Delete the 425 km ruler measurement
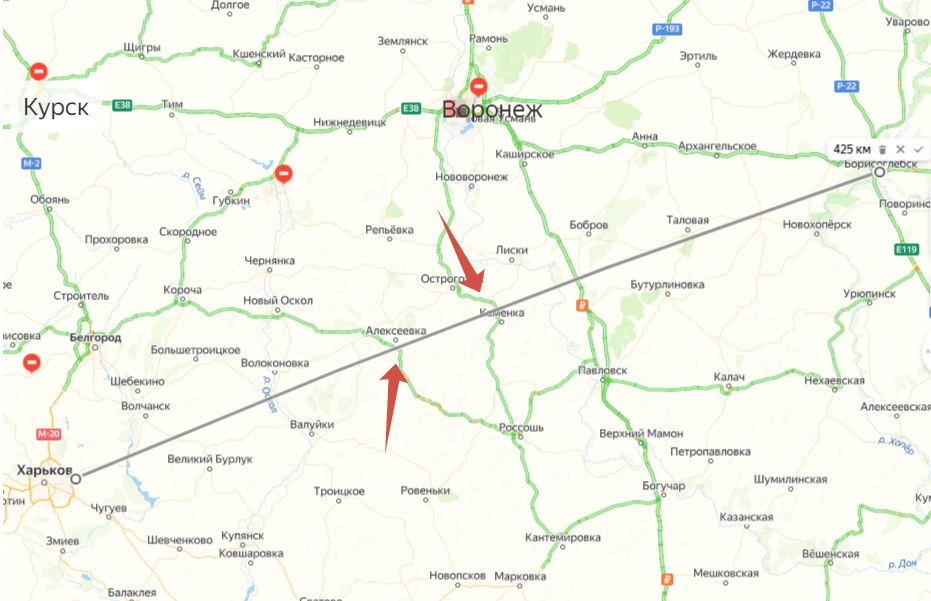Viewport: 931px width, 601px height. coord(883,149)
